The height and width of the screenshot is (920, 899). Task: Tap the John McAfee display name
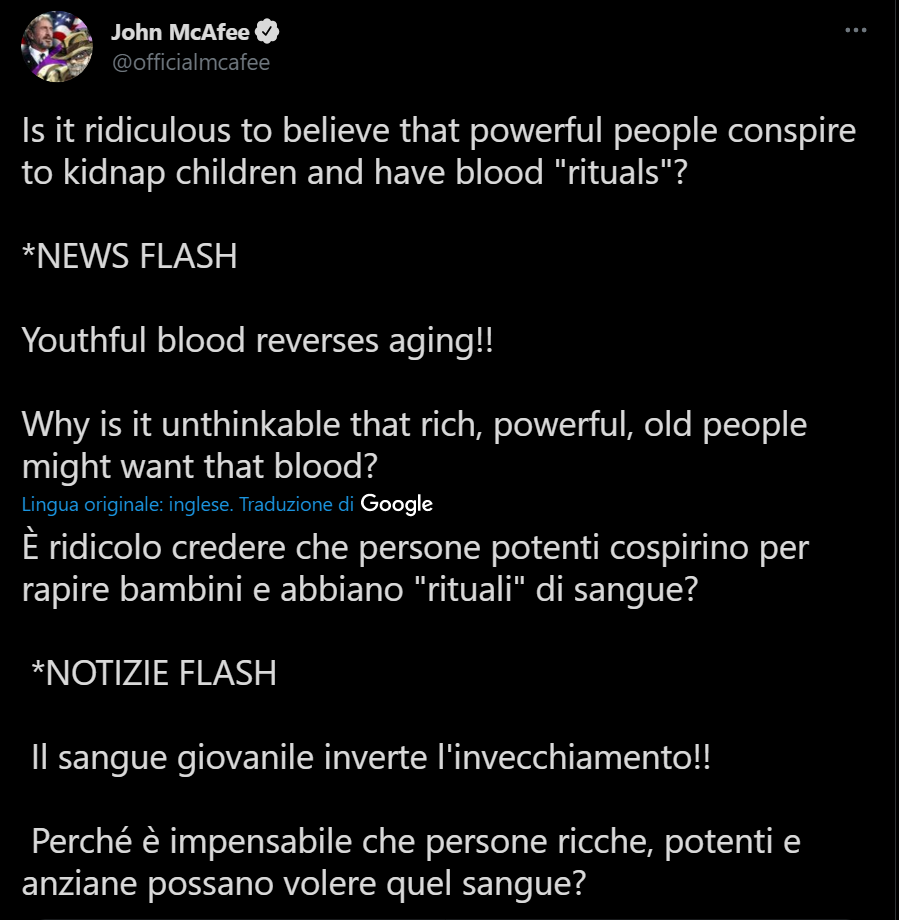(x=181, y=32)
